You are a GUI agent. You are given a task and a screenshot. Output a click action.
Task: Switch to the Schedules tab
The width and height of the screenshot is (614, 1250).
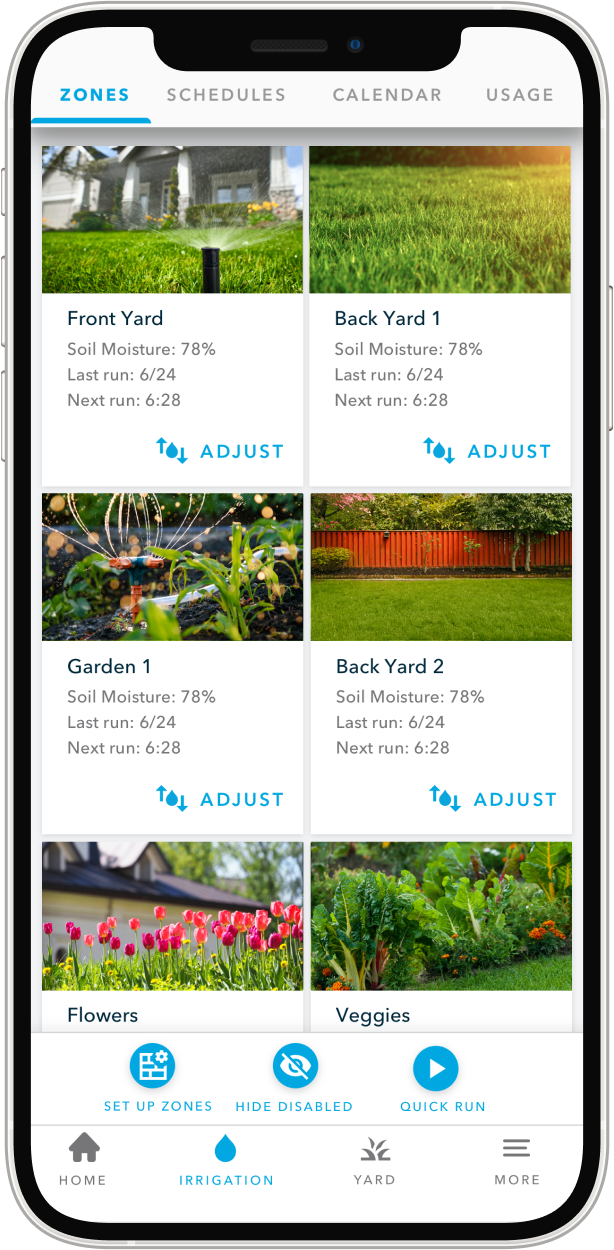tap(226, 95)
